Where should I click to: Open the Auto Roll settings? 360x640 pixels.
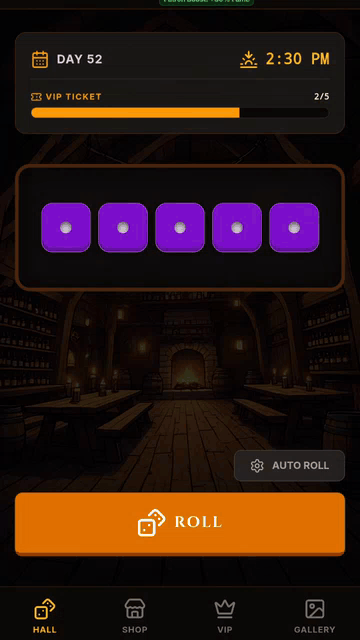click(289, 466)
